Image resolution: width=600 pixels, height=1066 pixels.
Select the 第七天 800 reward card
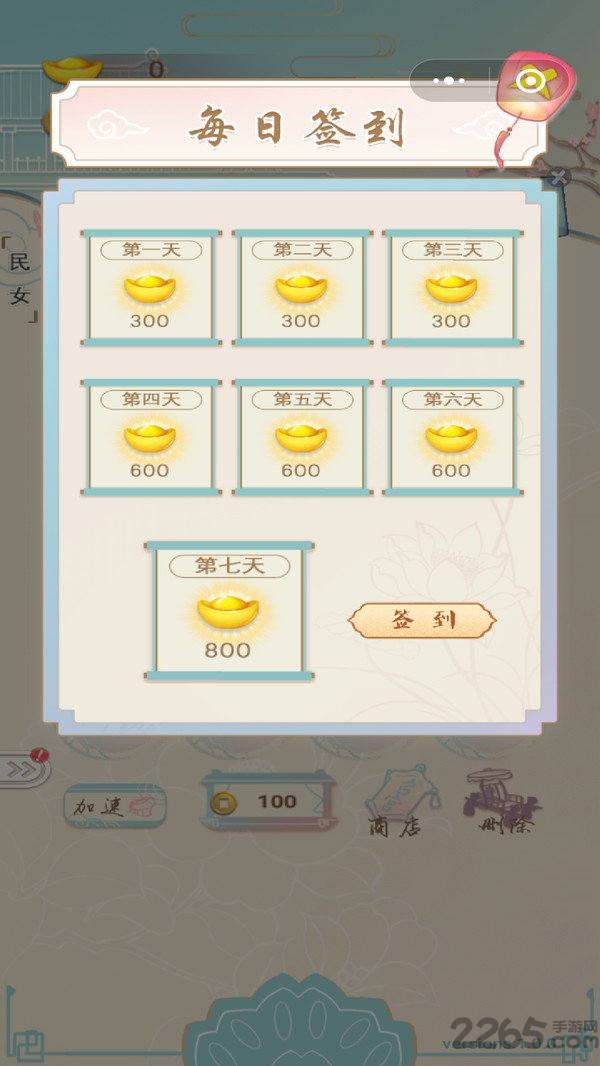229,610
